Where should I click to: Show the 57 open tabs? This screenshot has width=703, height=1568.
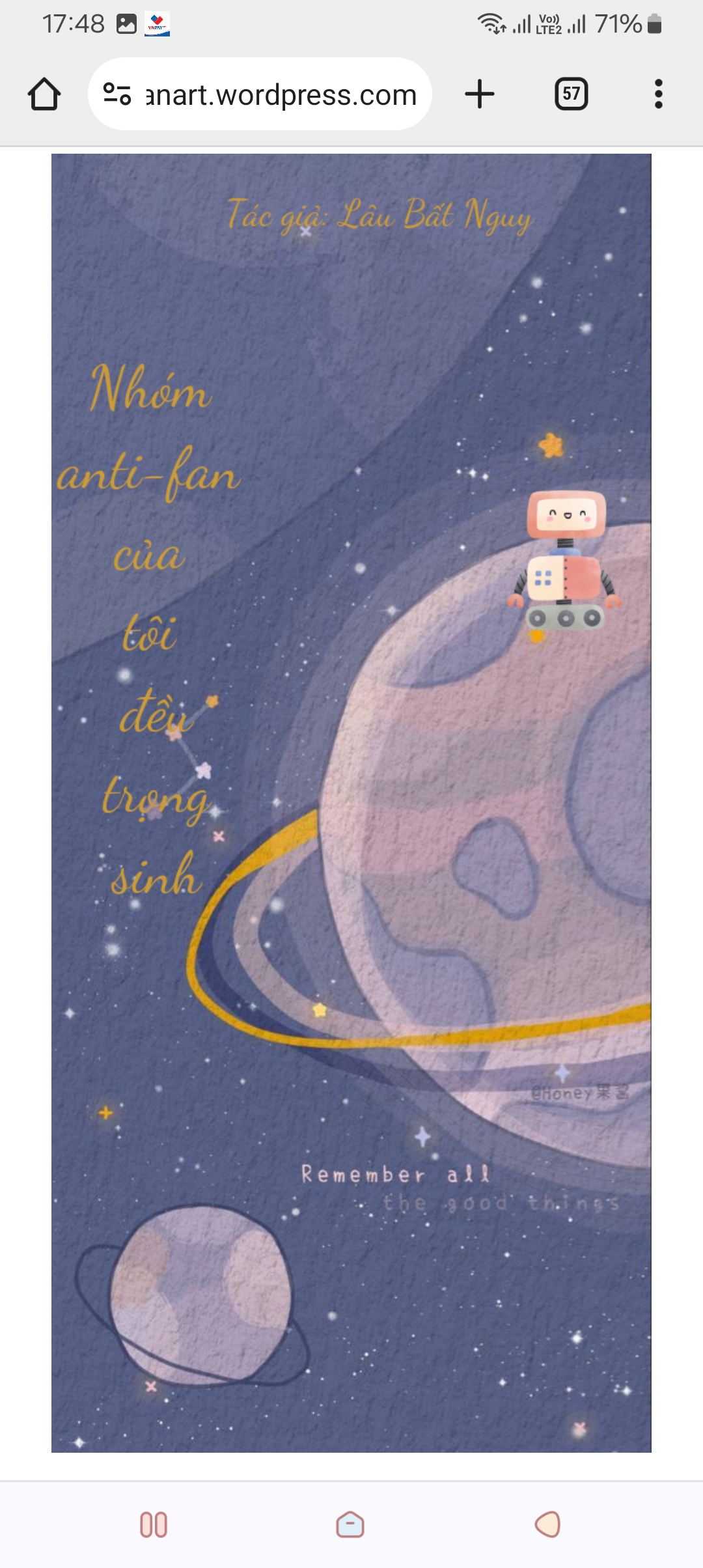coord(571,94)
